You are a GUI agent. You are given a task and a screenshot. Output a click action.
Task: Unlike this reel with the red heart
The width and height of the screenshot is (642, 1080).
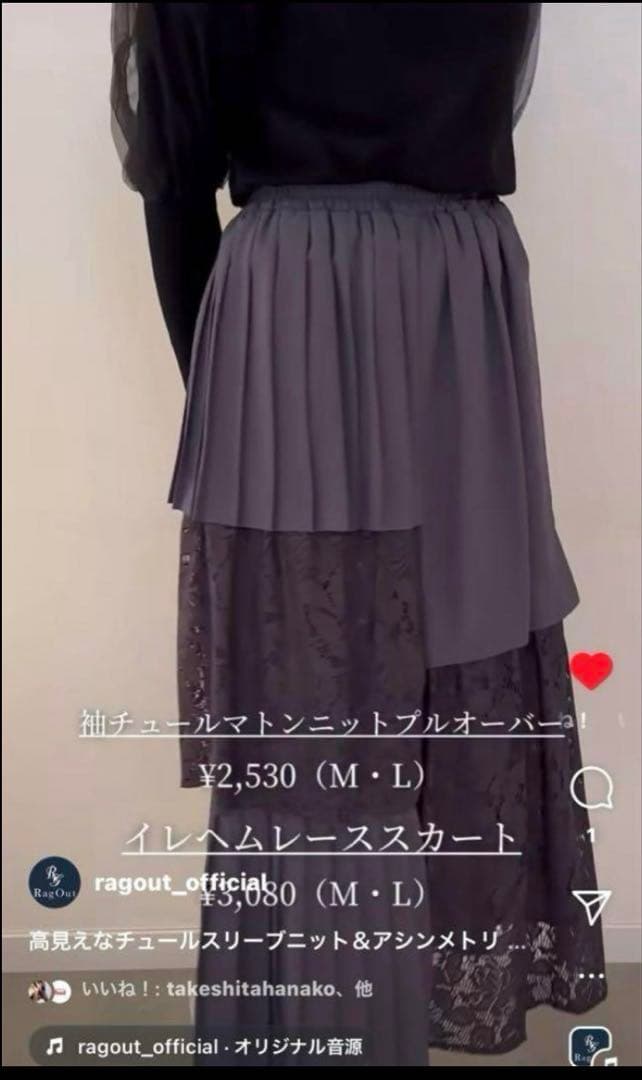[590, 670]
